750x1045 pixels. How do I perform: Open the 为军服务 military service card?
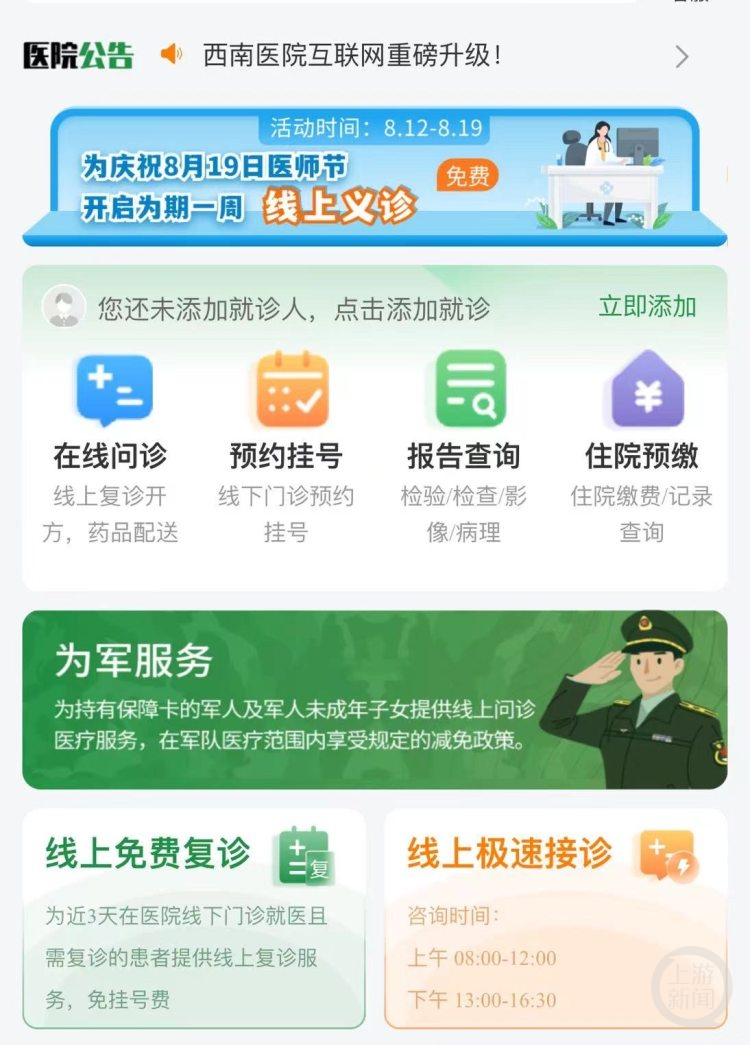pos(374,699)
